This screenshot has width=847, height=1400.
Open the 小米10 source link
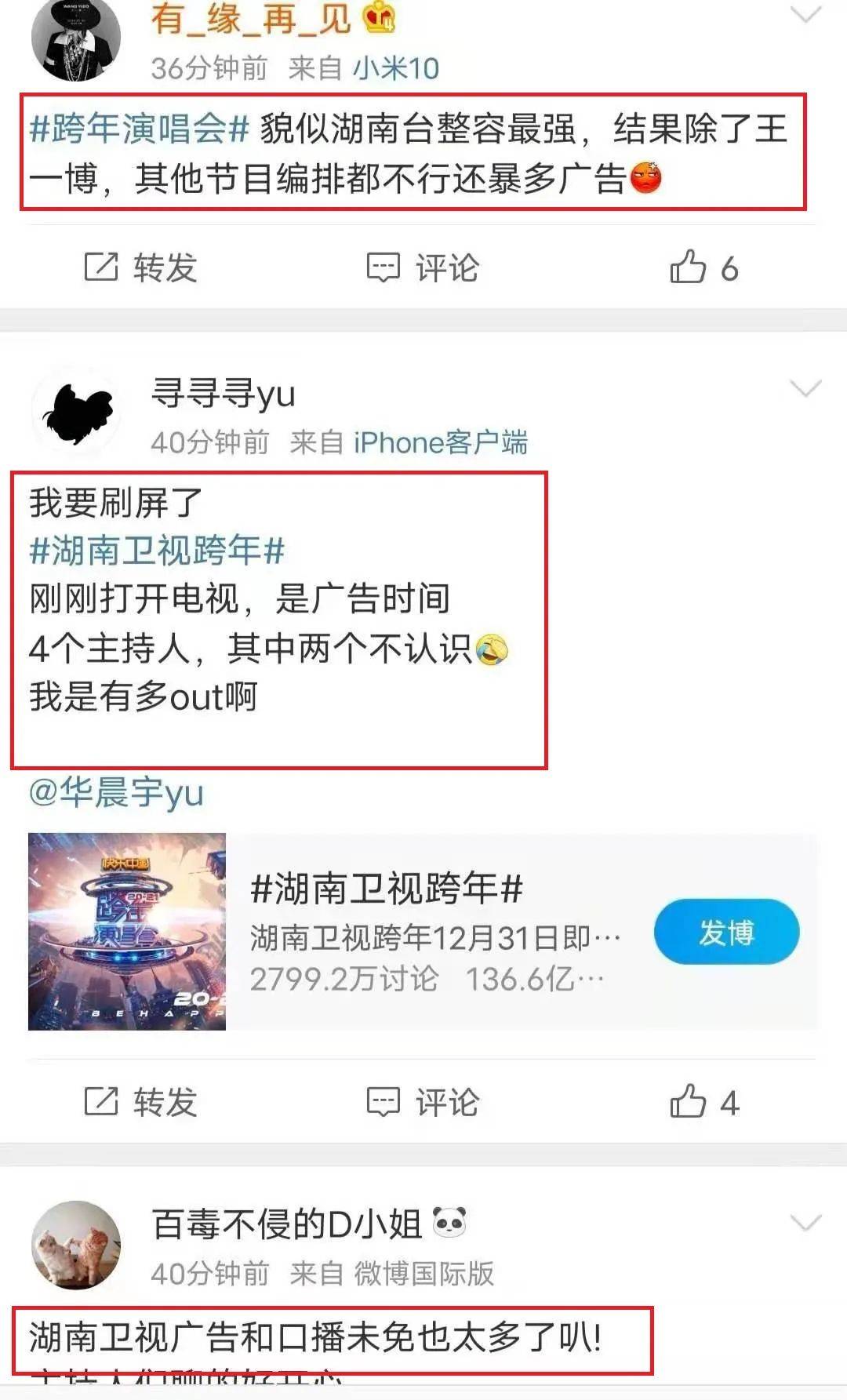coord(396,69)
